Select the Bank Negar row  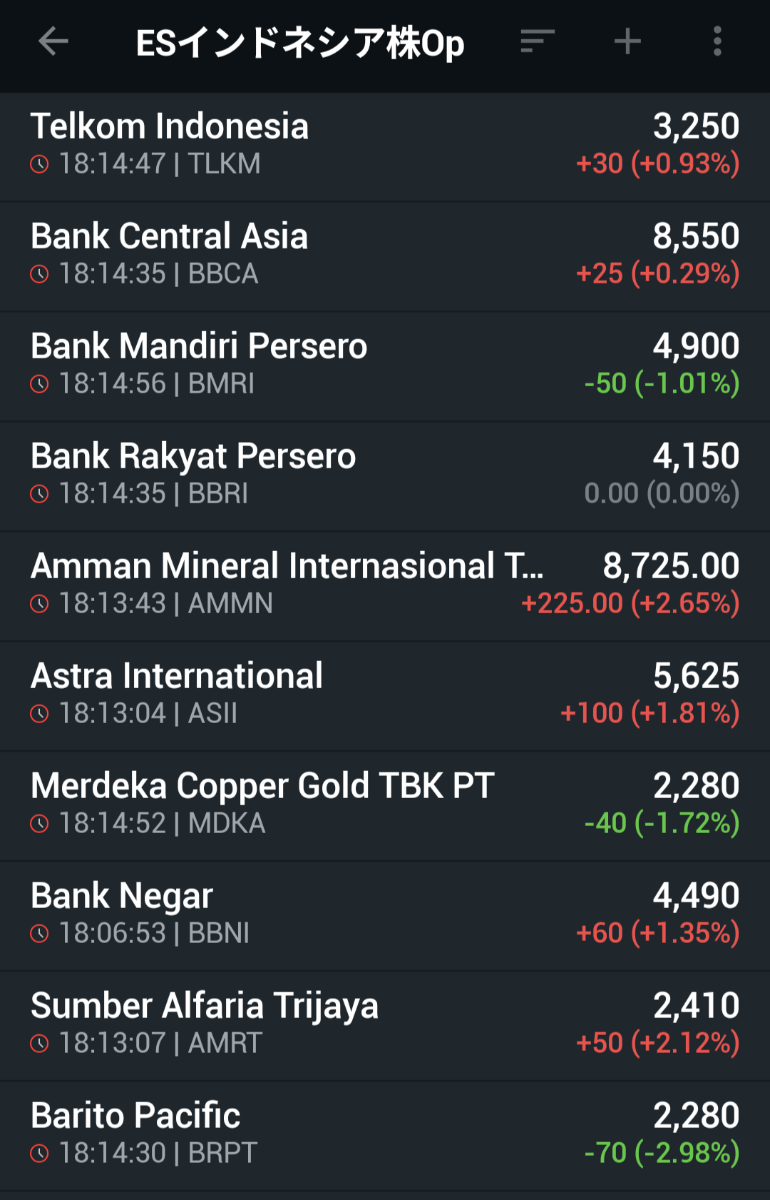[385, 915]
